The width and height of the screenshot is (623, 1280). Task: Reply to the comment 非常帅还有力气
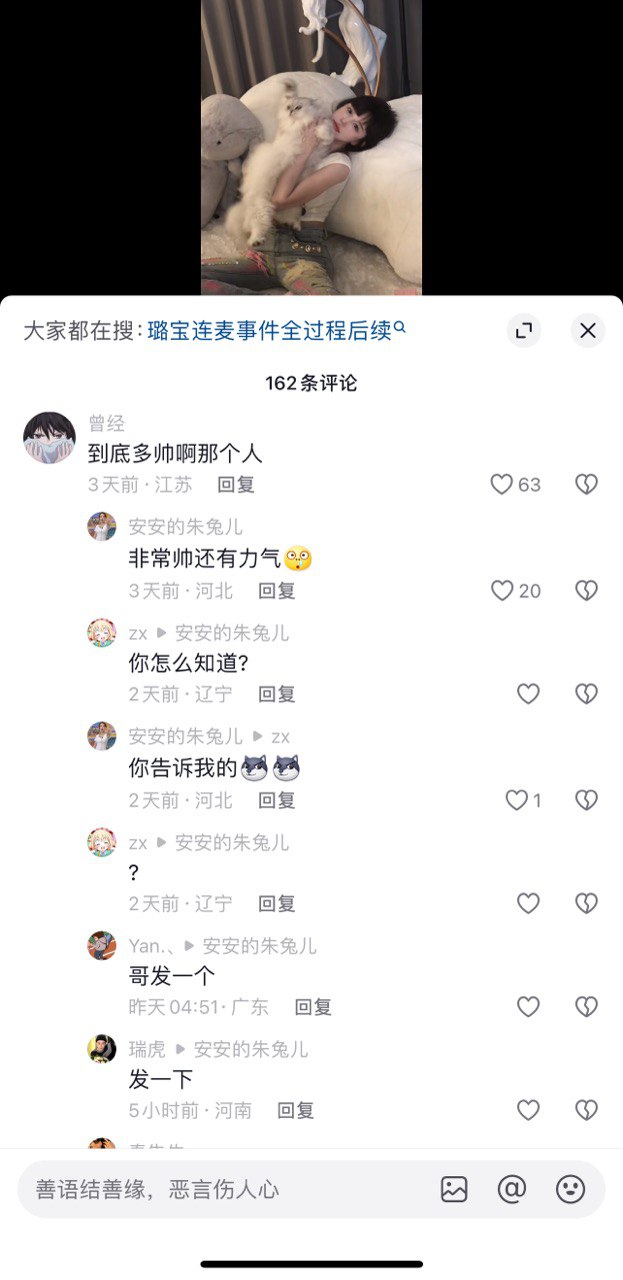click(277, 591)
